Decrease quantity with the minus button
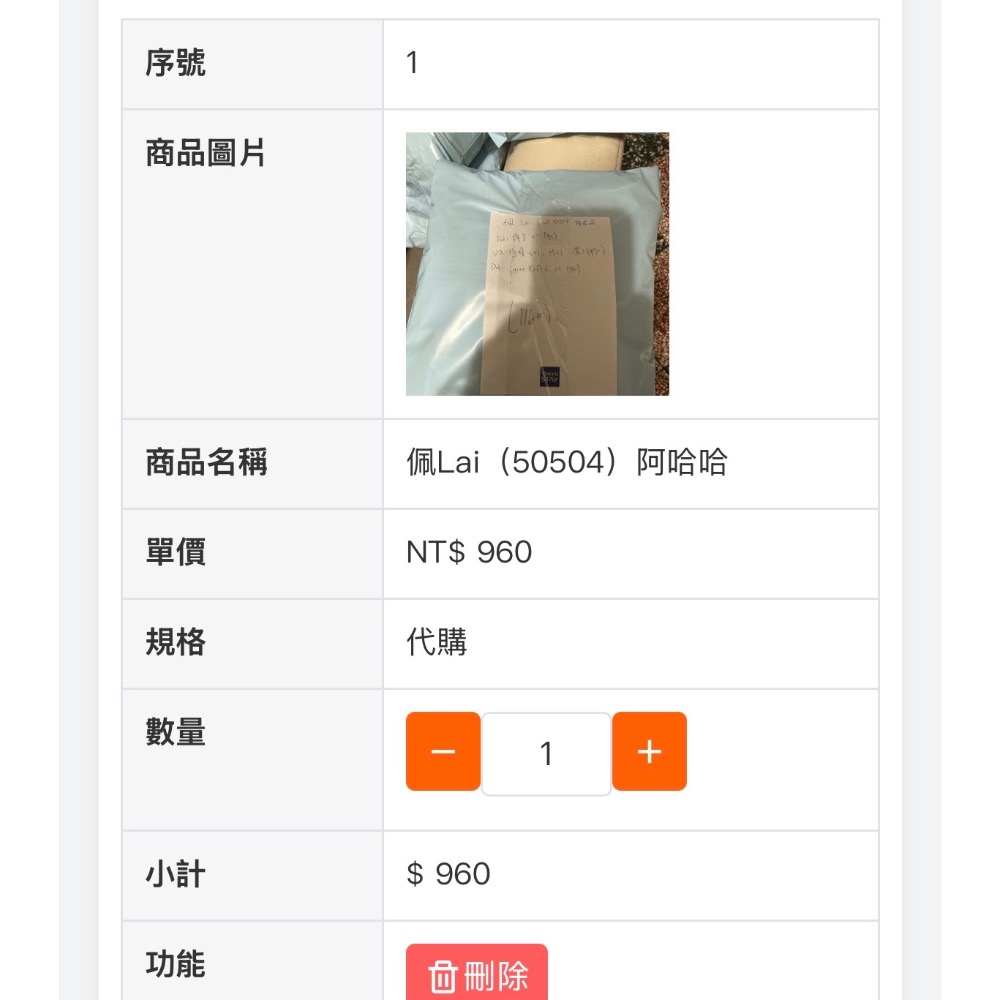 click(x=443, y=752)
